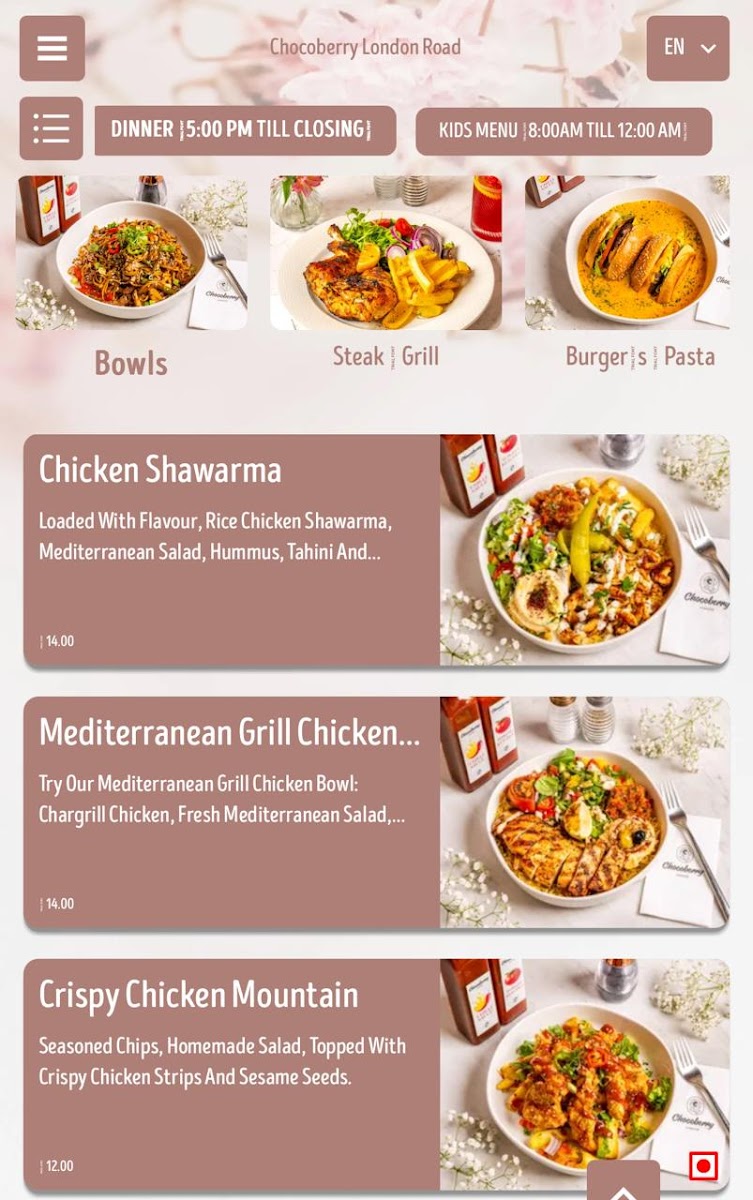Open the EN language dropdown

(x=688, y=48)
